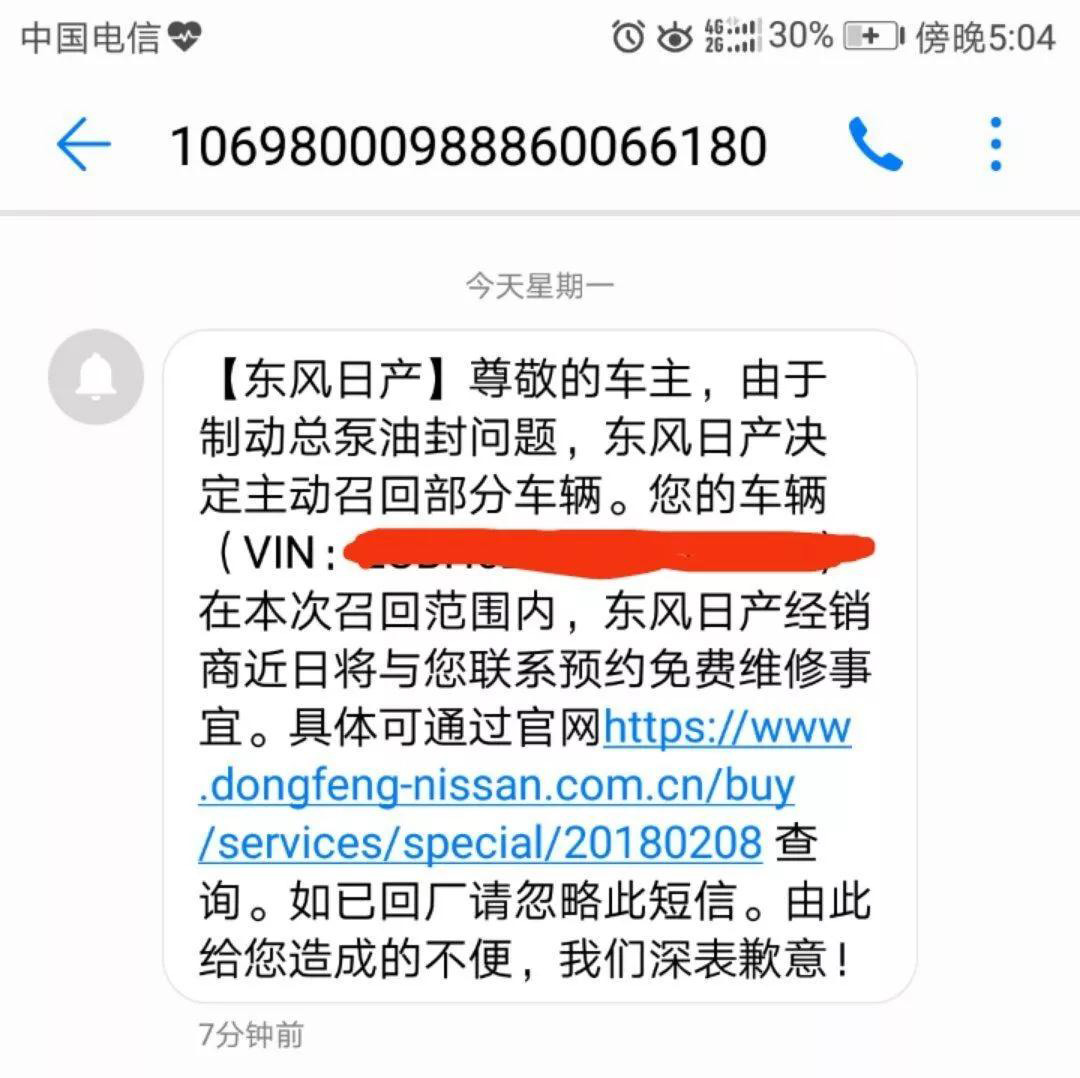
Task: Tap the sender's bell avatar
Action: pyautogui.click(x=96, y=377)
